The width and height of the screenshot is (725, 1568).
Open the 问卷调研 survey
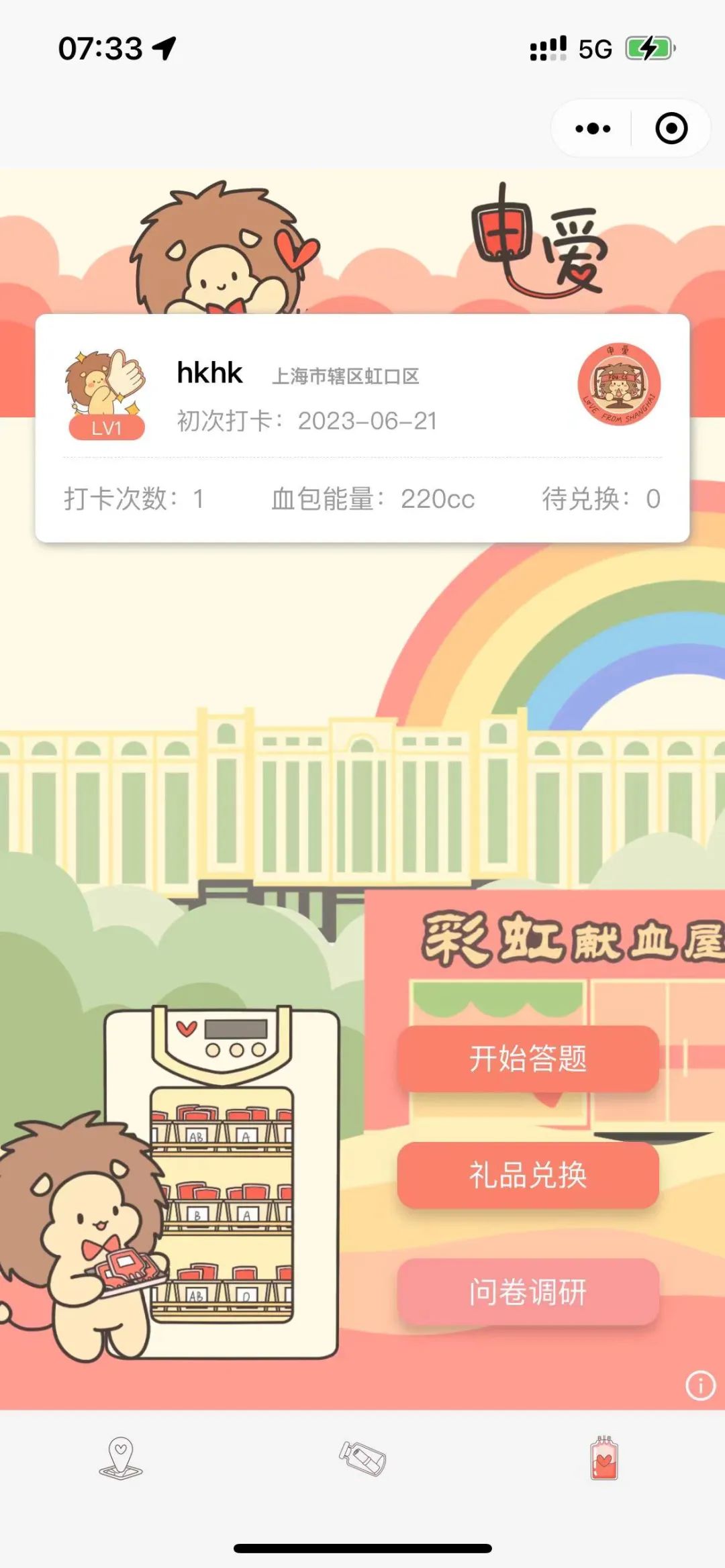tap(528, 1292)
